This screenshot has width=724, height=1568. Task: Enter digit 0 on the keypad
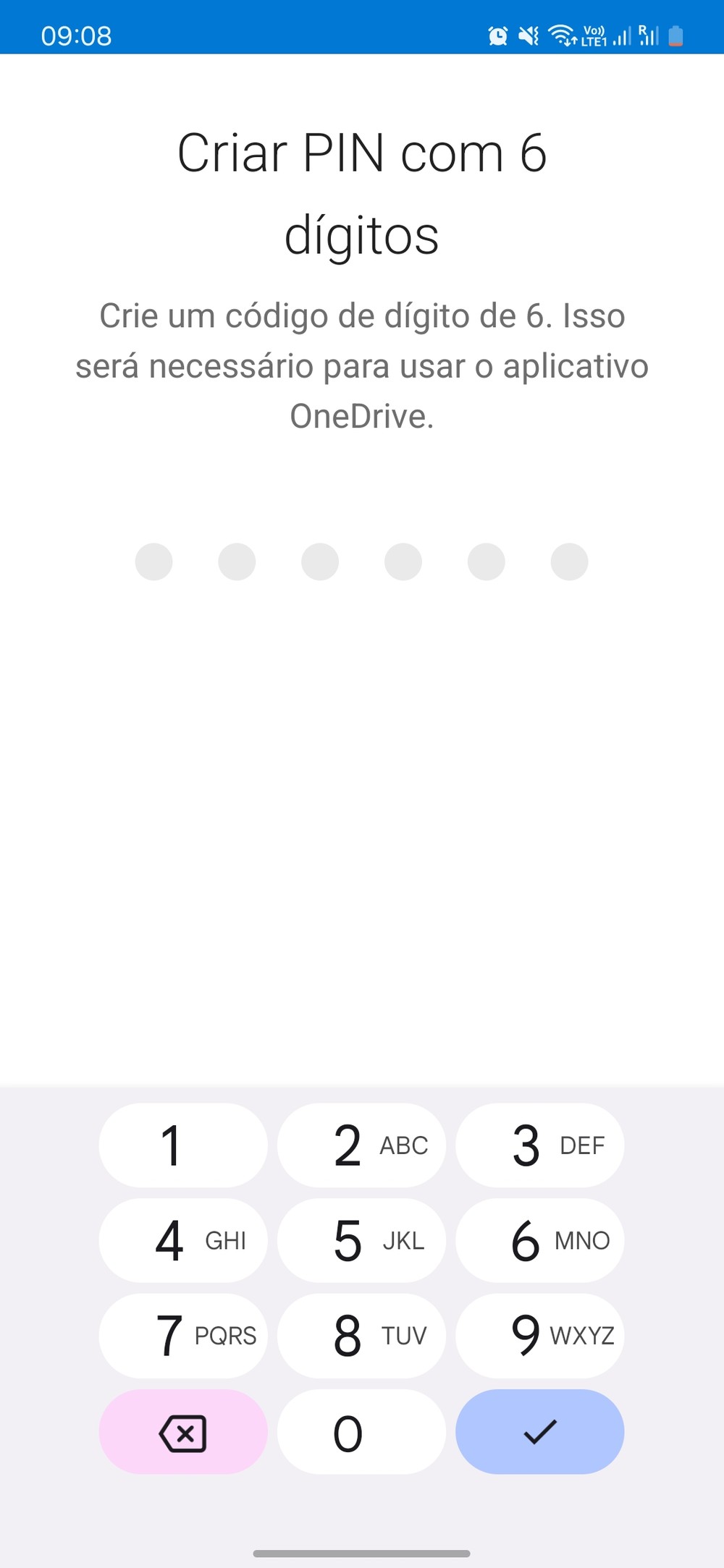tap(361, 1431)
